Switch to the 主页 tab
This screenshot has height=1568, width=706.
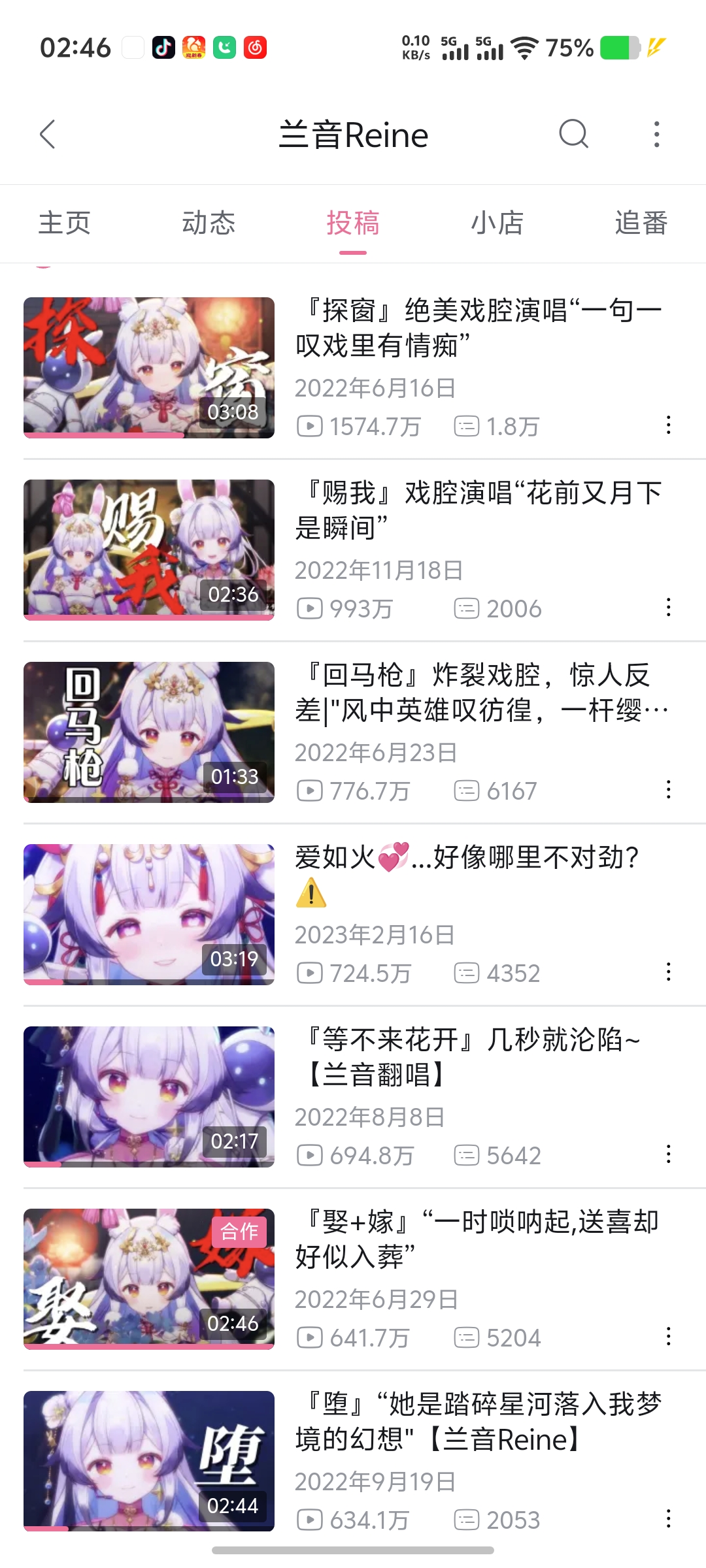[x=64, y=223]
